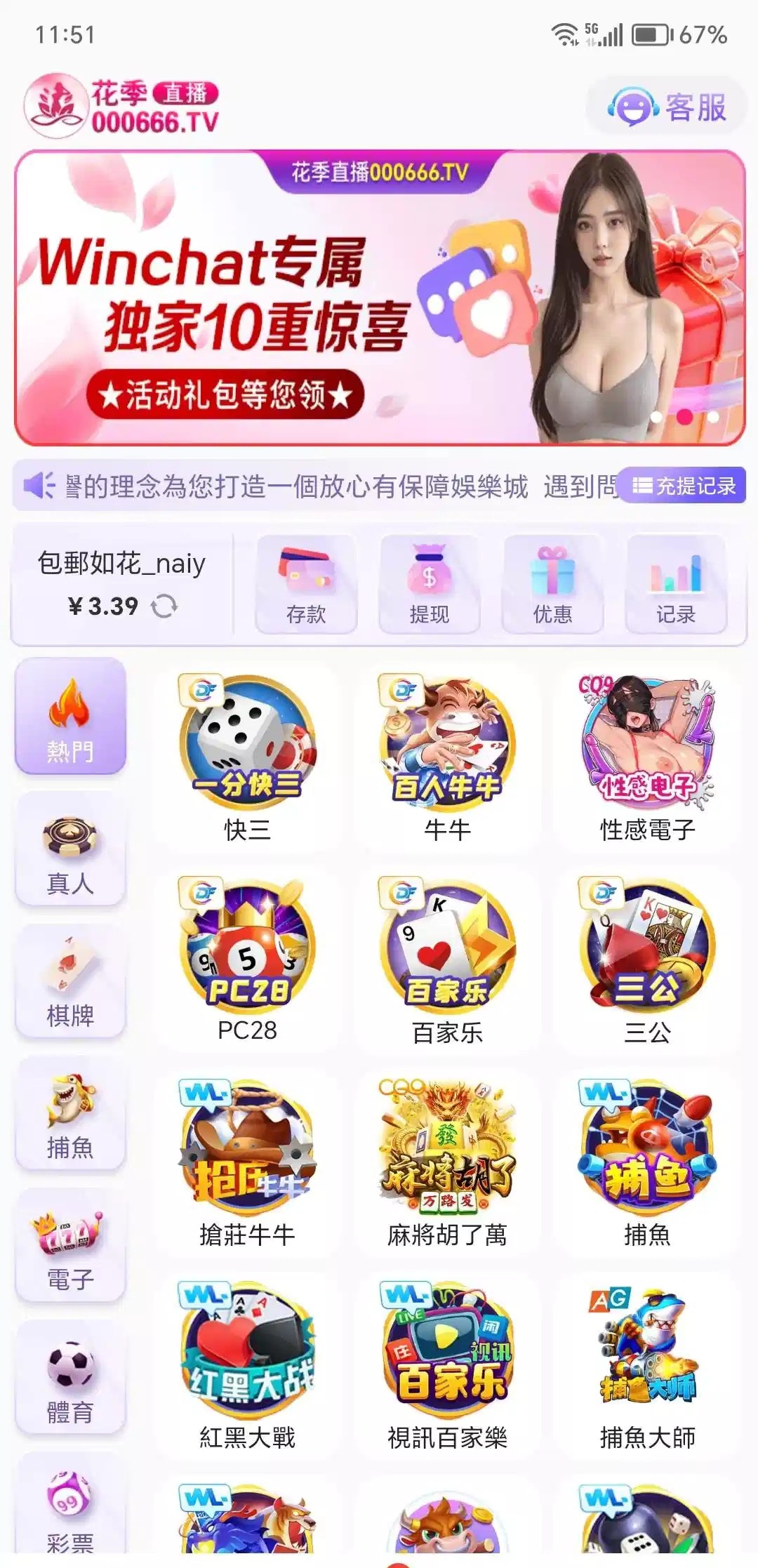Open the 麻將胡了萬 game
This screenshot has width=758, height=1568.
[x=447, y=1163]
